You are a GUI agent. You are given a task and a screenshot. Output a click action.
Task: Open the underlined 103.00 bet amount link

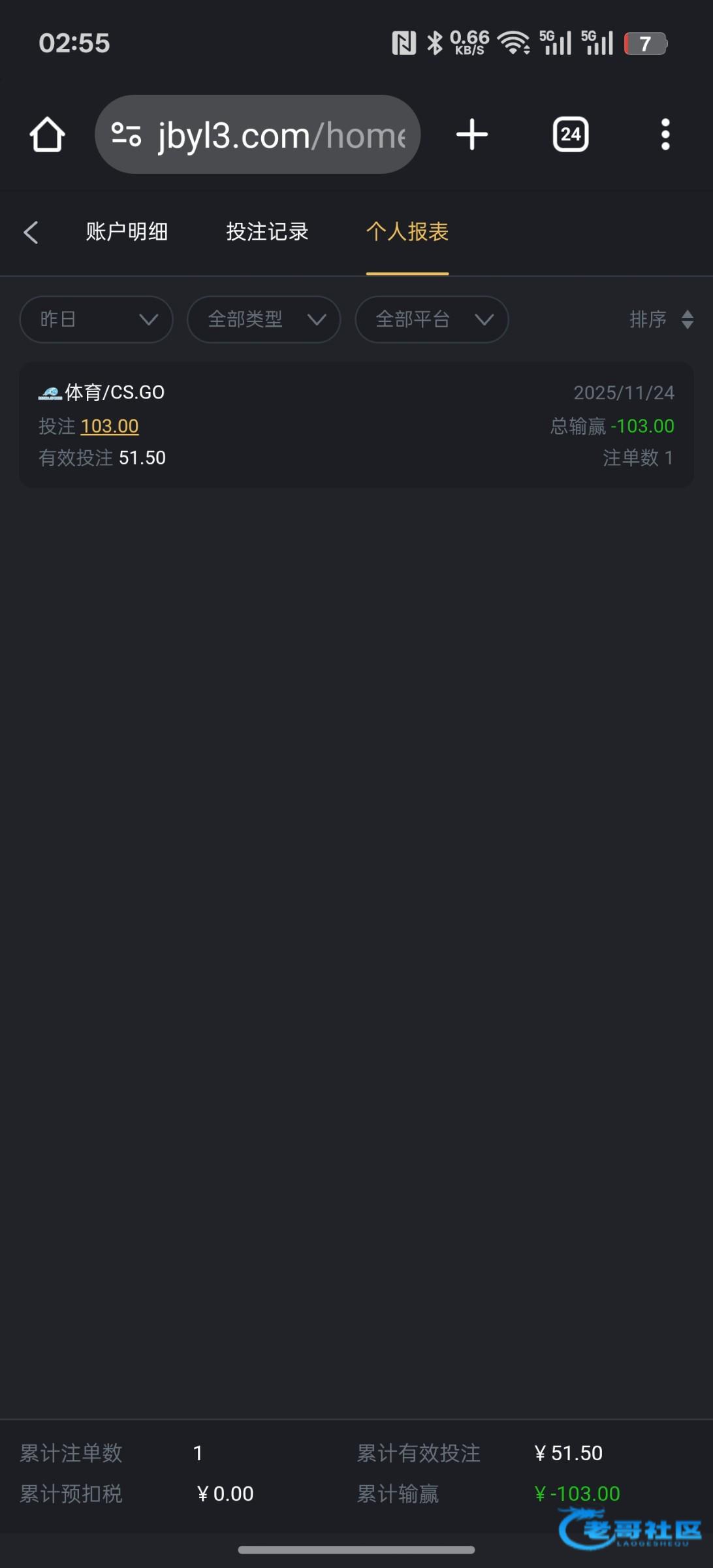tap(109, 426)
